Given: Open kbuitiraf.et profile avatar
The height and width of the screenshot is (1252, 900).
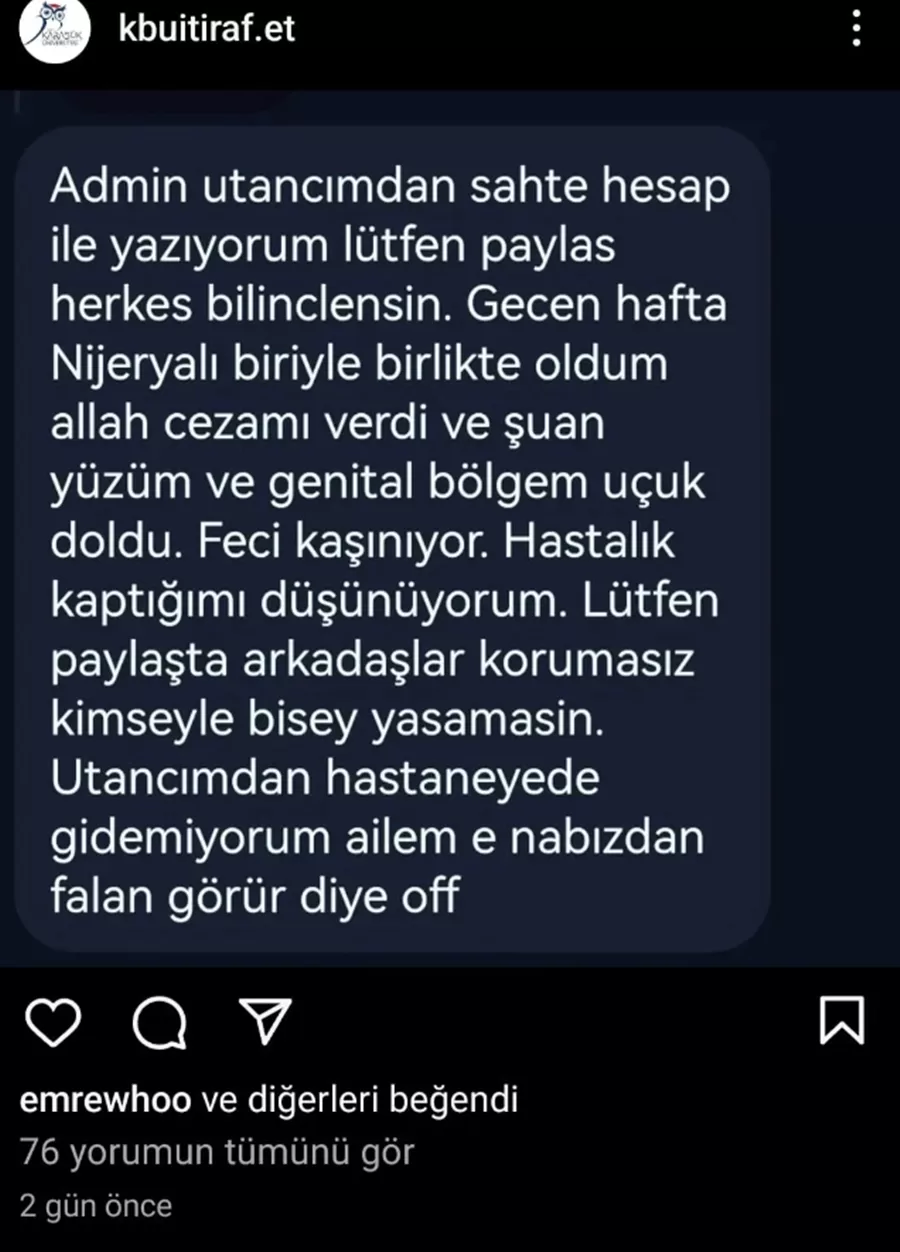Looking at the screenshot, I should [x=55, y=32].
